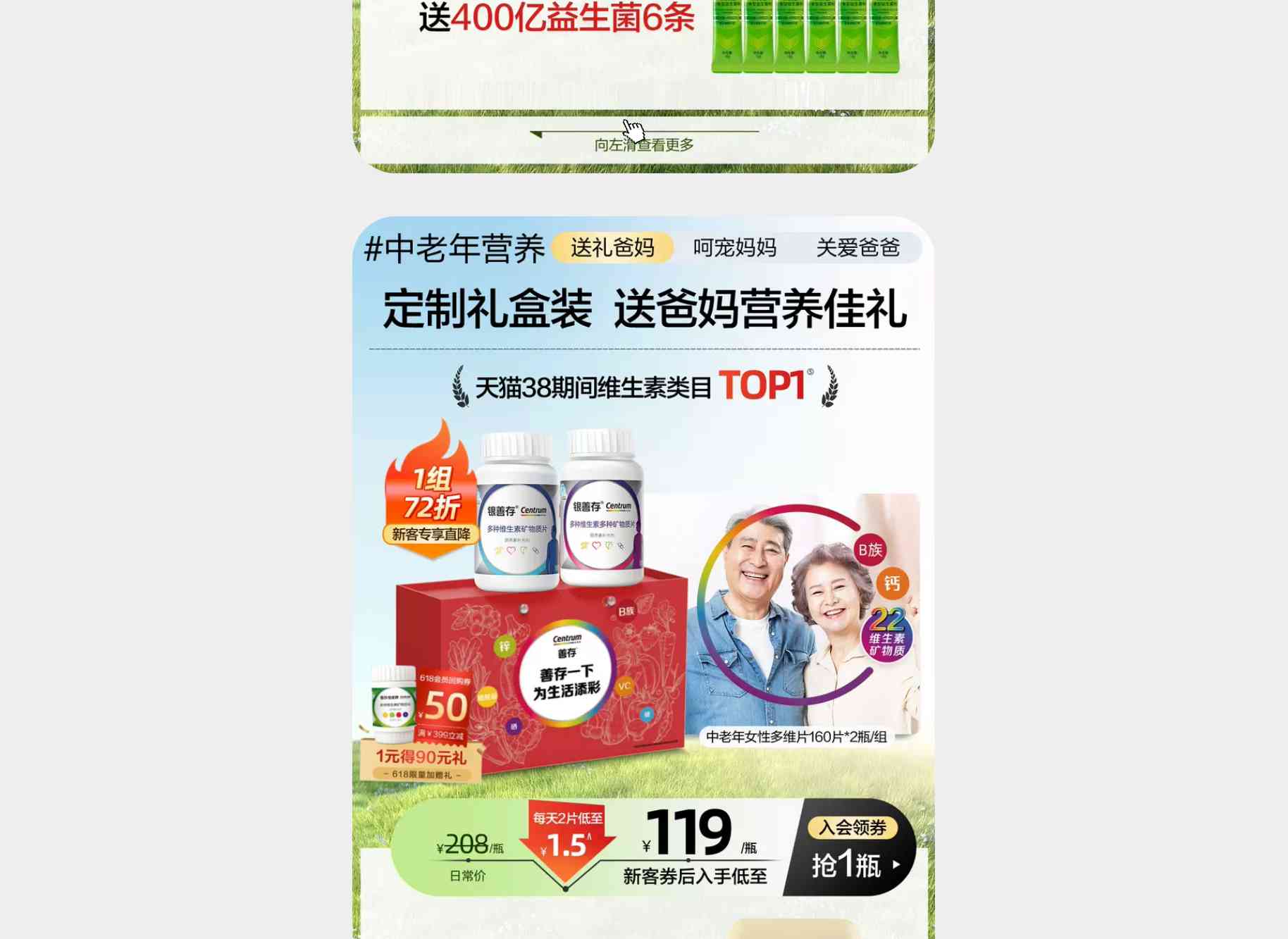Switch to the 关爱爸爸 tab

click(857, 248)
